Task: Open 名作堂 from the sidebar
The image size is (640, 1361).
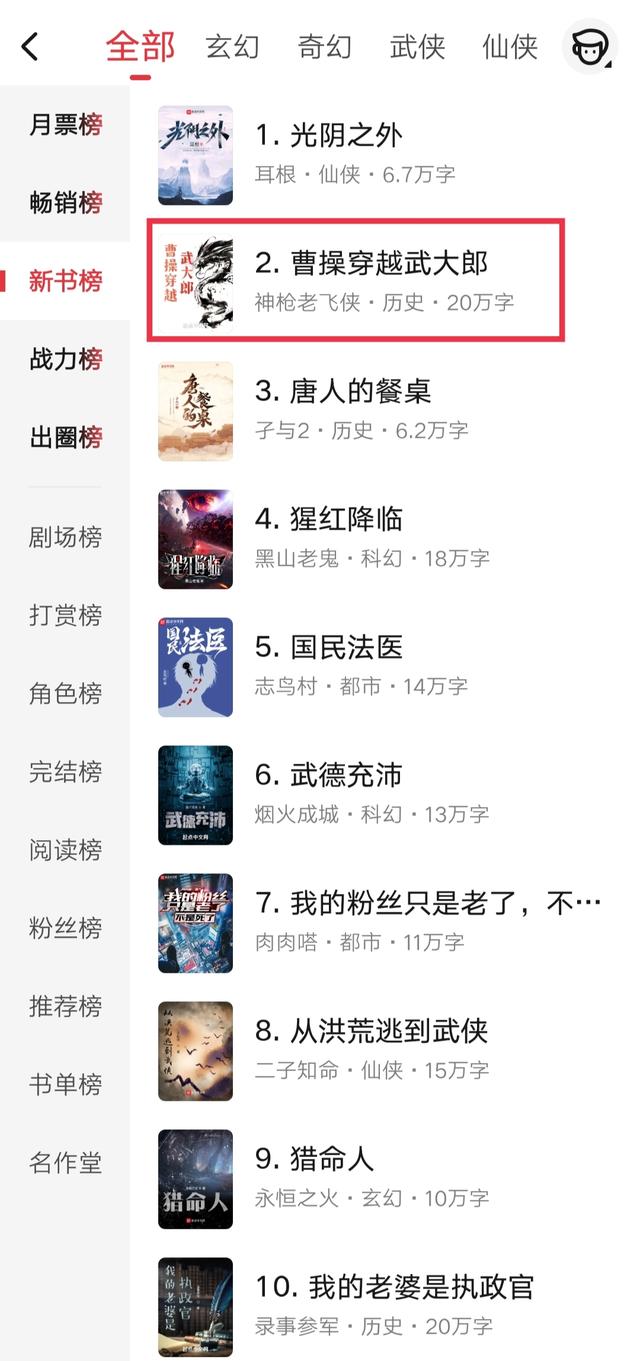Action: click(x=65, y=1163)
